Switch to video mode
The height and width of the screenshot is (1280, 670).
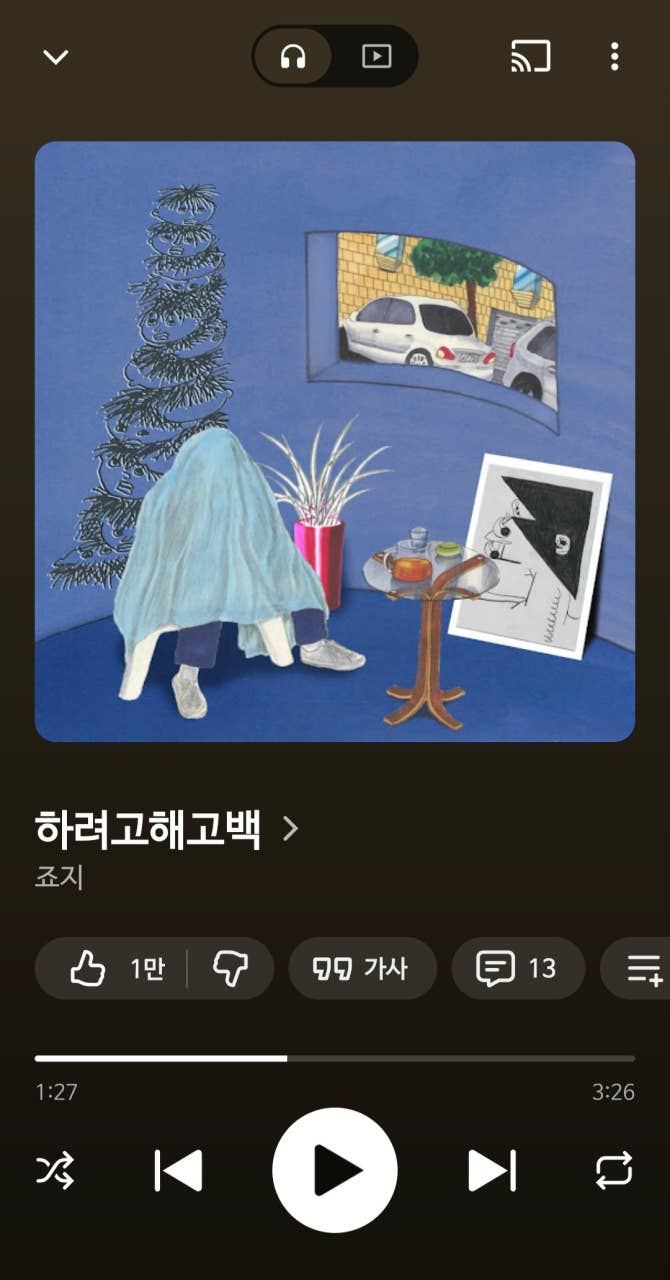(376, 57)
